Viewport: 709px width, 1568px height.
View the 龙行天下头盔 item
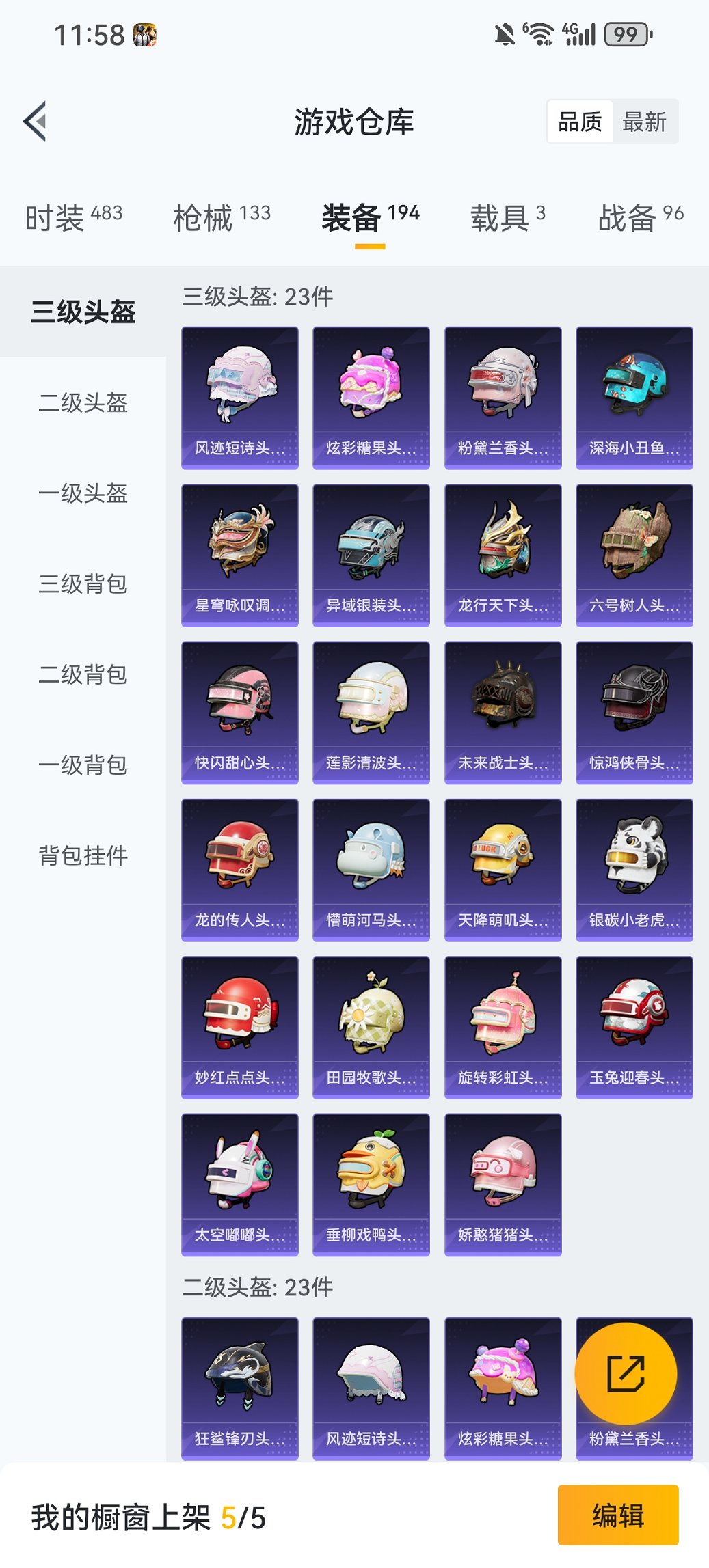tap(503, 553)
